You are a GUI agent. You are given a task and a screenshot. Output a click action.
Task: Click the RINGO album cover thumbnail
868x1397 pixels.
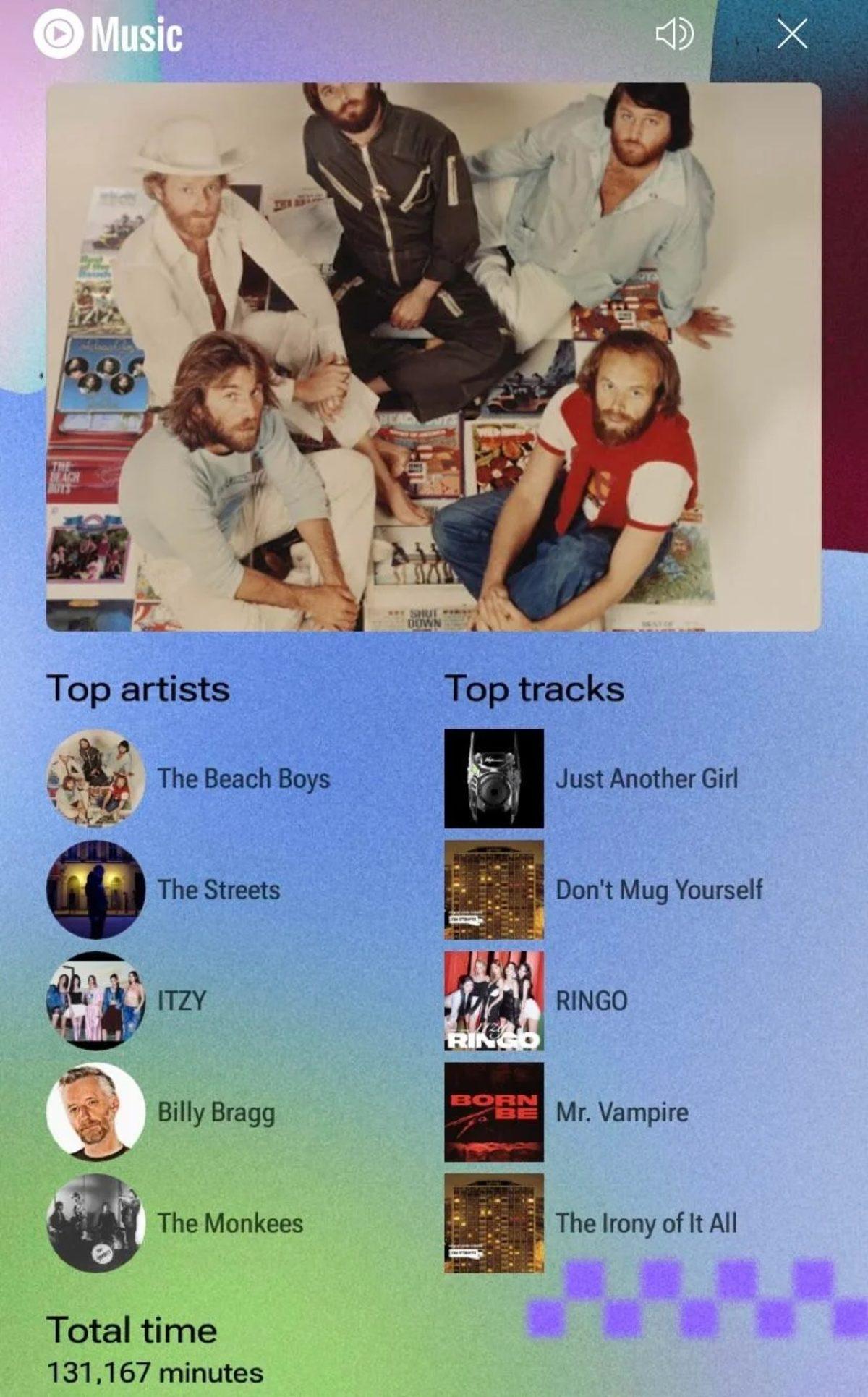(493, 1002)
